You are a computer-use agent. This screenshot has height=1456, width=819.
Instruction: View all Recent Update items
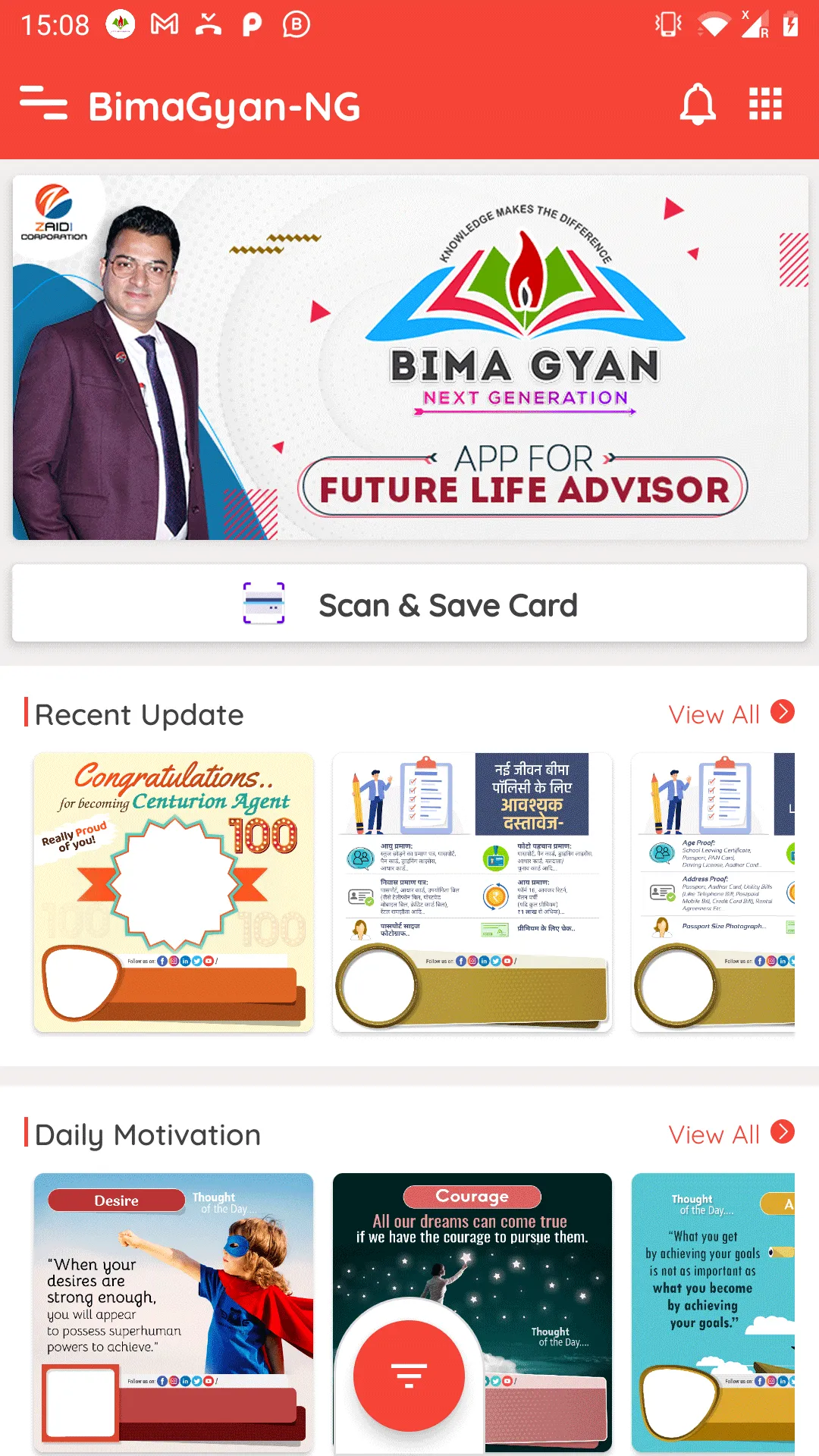pos(730,714)
